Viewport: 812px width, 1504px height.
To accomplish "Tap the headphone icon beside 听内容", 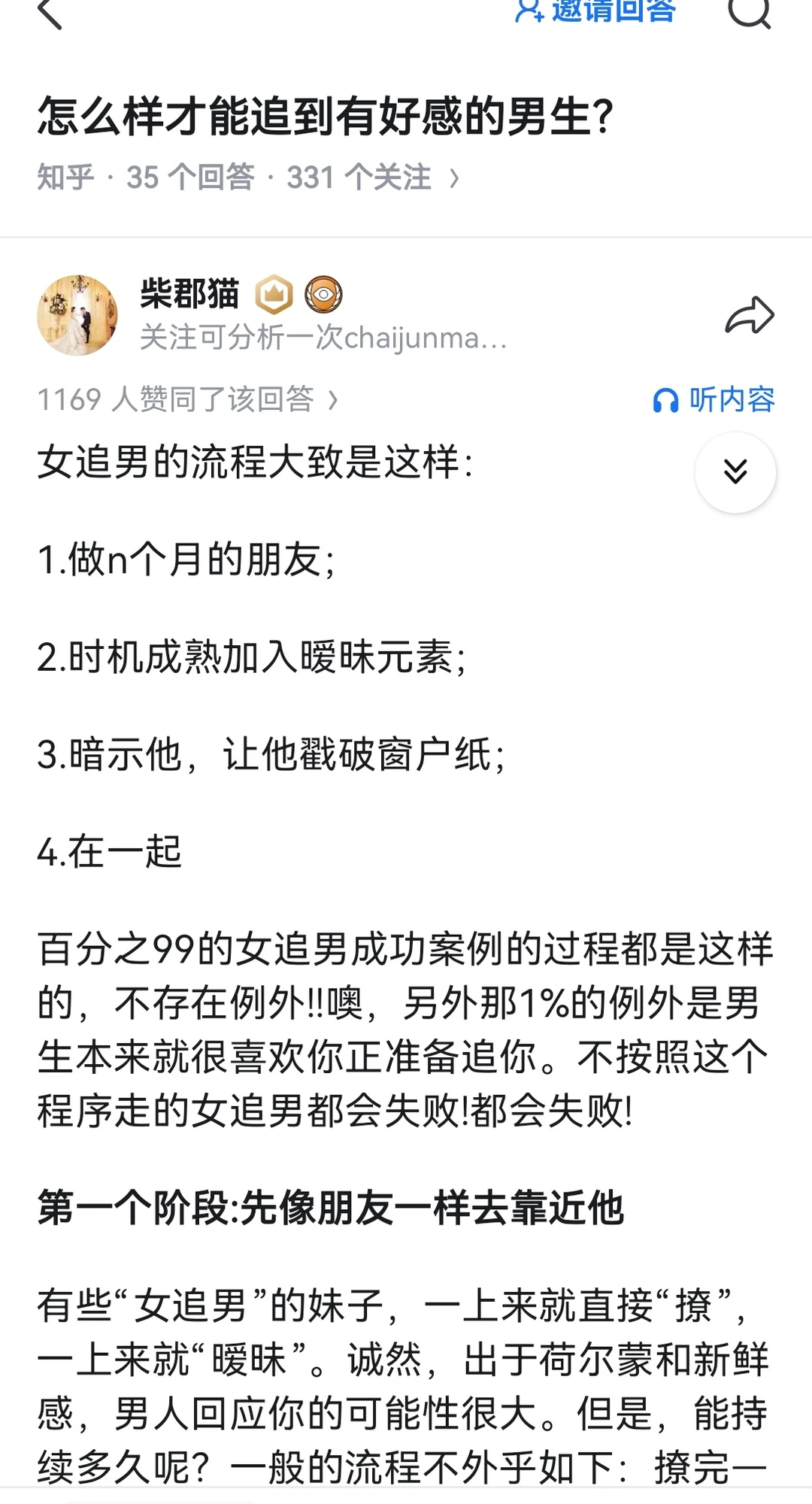I will point(665,401).
